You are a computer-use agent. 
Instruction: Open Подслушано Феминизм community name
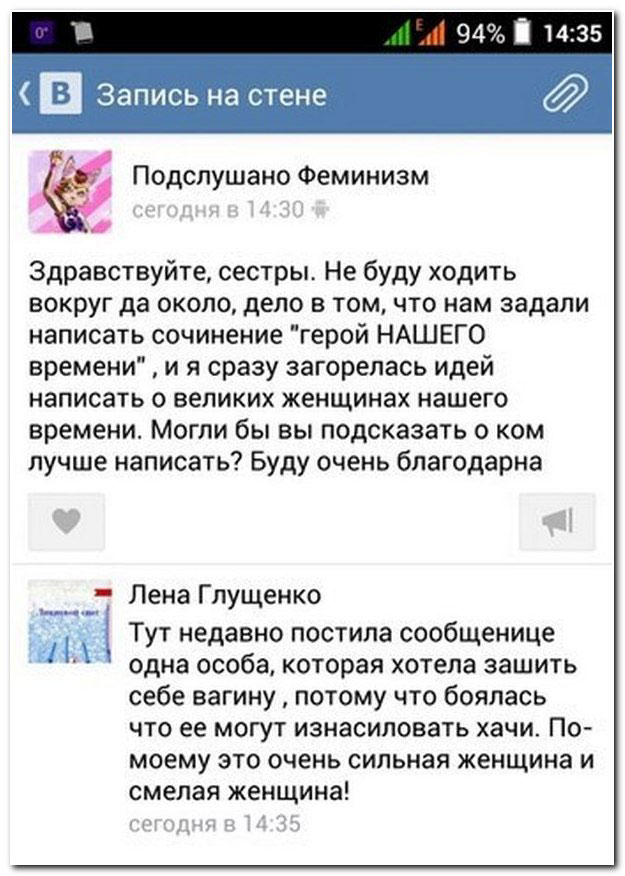[x=280, y=175]
